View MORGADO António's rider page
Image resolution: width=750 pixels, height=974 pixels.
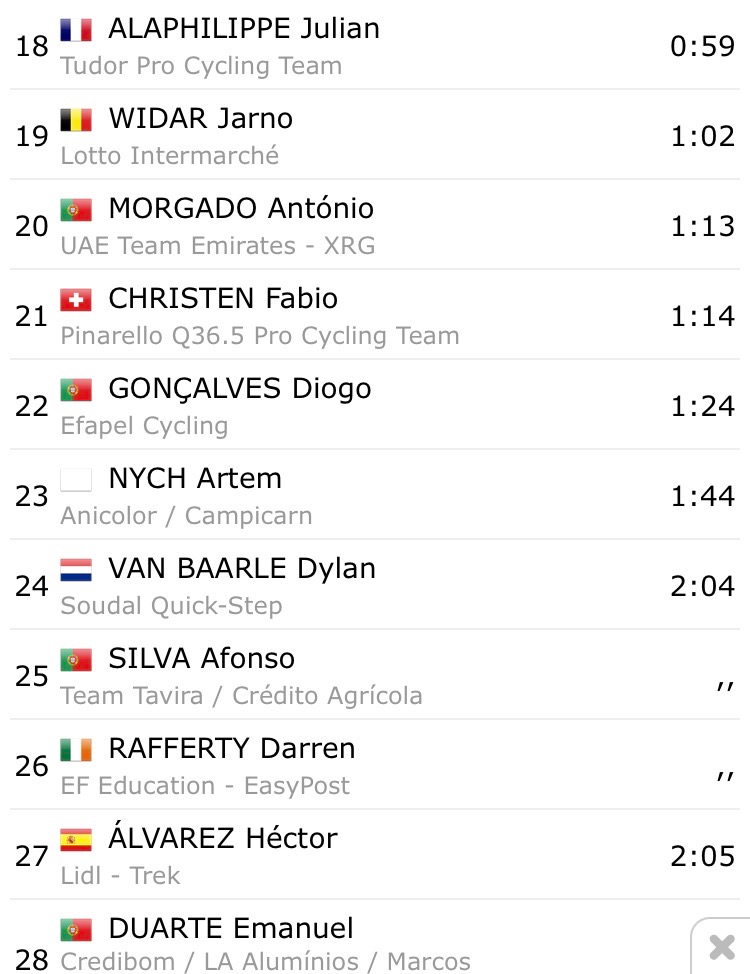click(x=240, y=209)
